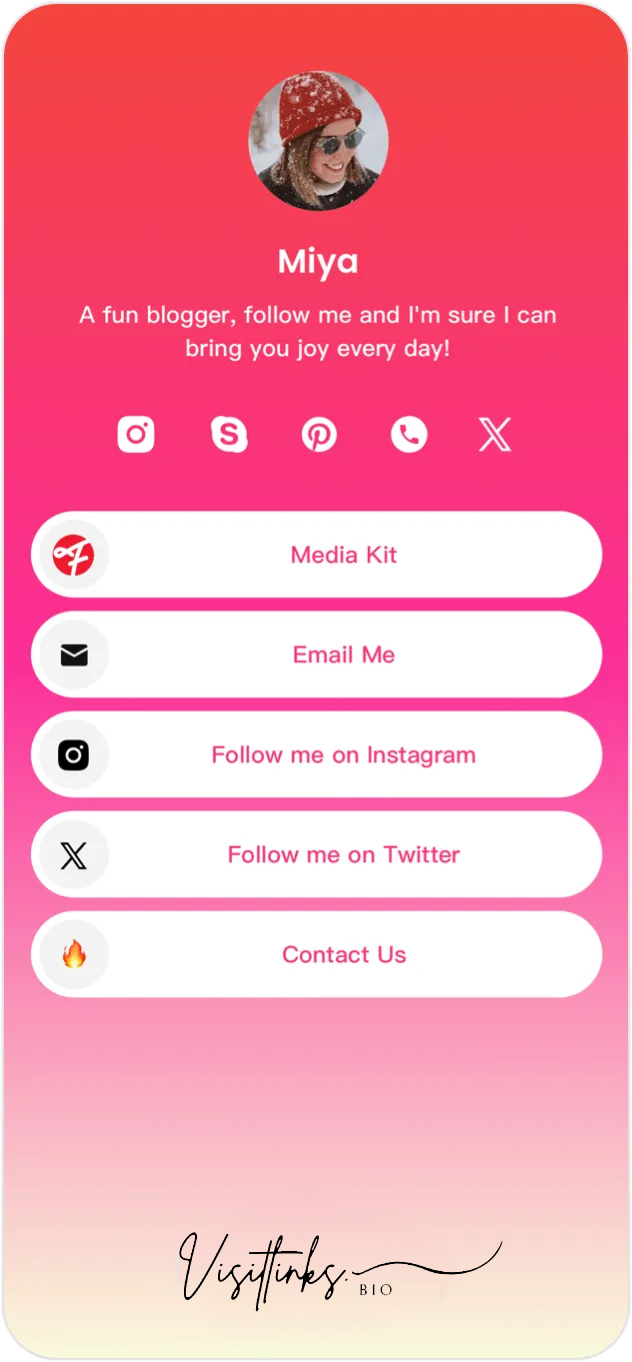
Task: Open the Instagram social icon
Action: 136,435
